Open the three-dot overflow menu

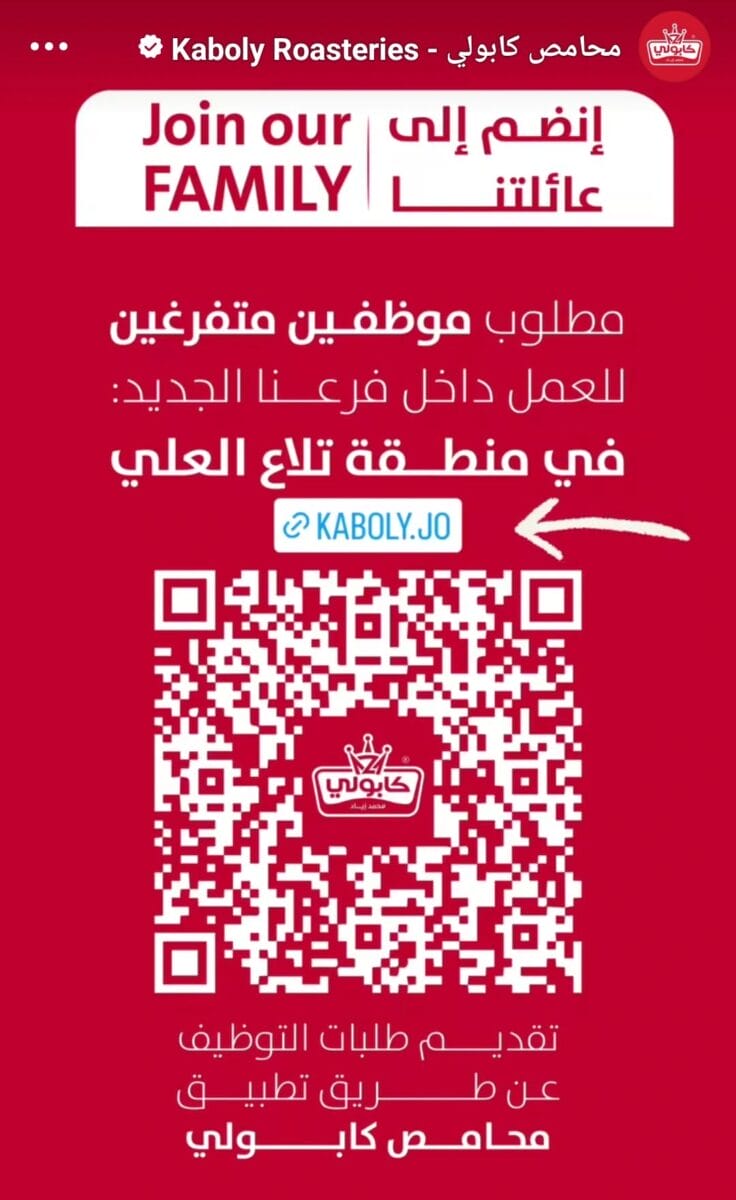pyautogui.click(x=49, y=47)
